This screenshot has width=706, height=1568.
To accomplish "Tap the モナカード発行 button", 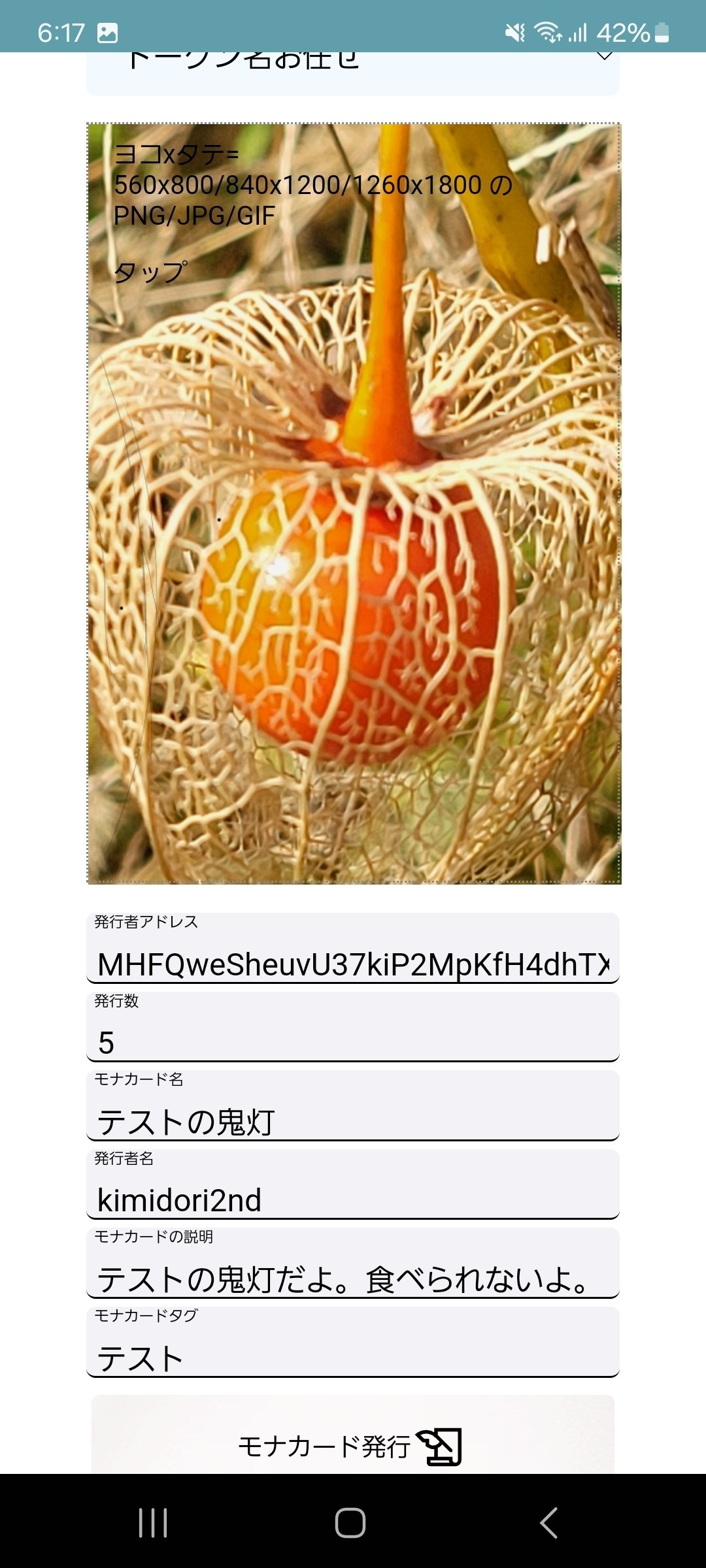I will [353, 1435].
